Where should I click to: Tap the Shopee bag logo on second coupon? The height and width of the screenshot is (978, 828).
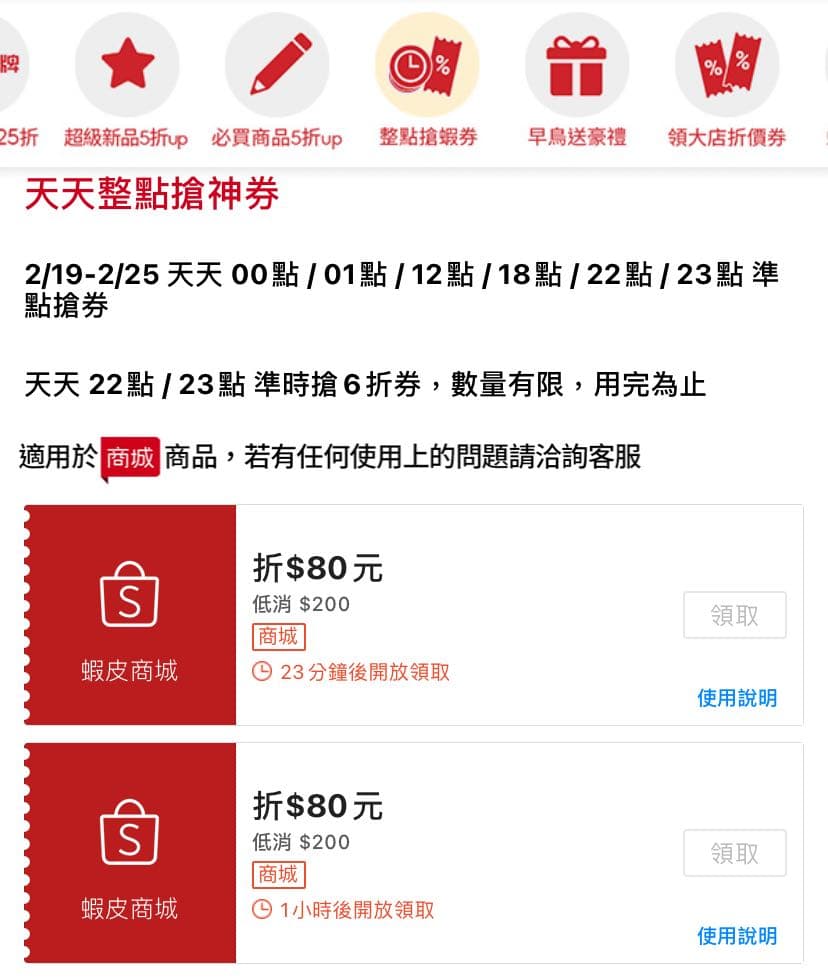point(128,832)
